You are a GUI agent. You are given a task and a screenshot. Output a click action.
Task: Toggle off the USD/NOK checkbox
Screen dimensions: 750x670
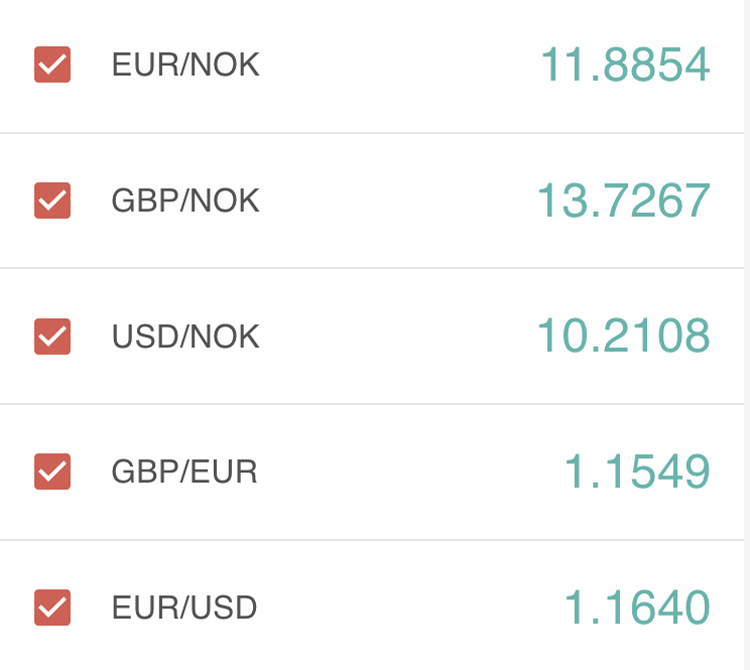click(x=52, y=336)
